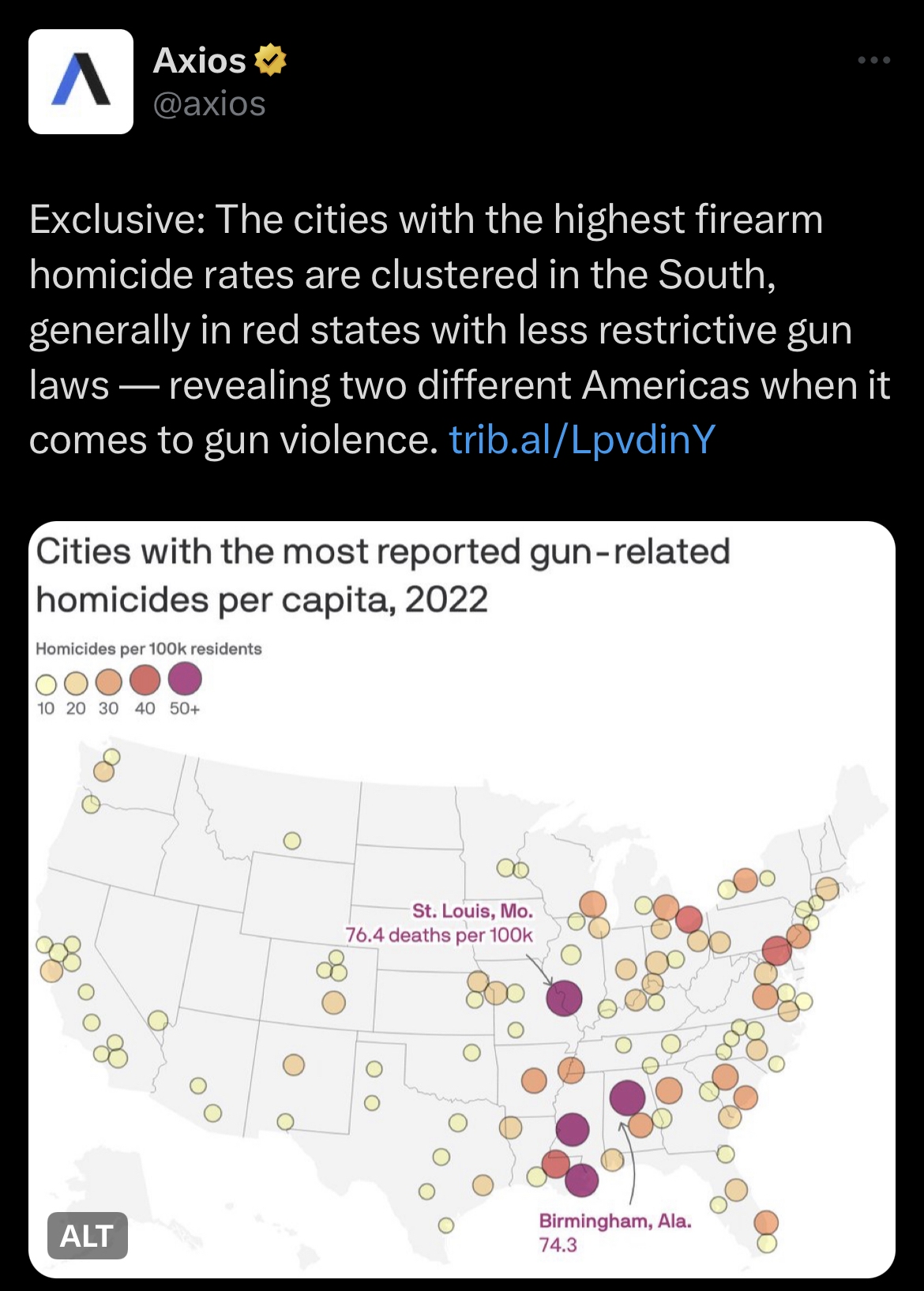Show the image's ALT description
This screenshot has width=924, height=1291.
tap(87, 1235)
